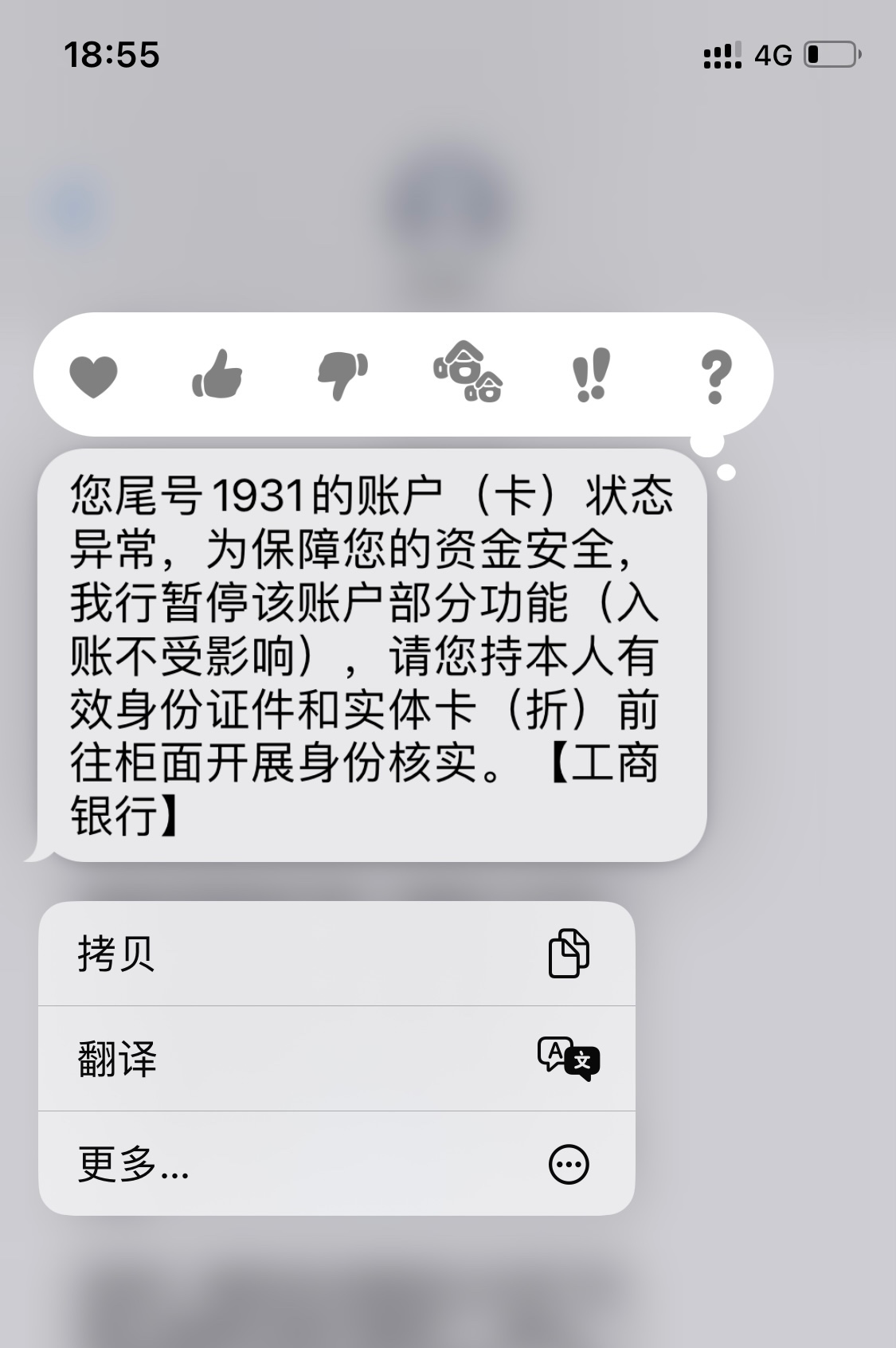This screenshot has height=1348, width=896.
Task: React with the heart tapback
Action: pos(94,375)
